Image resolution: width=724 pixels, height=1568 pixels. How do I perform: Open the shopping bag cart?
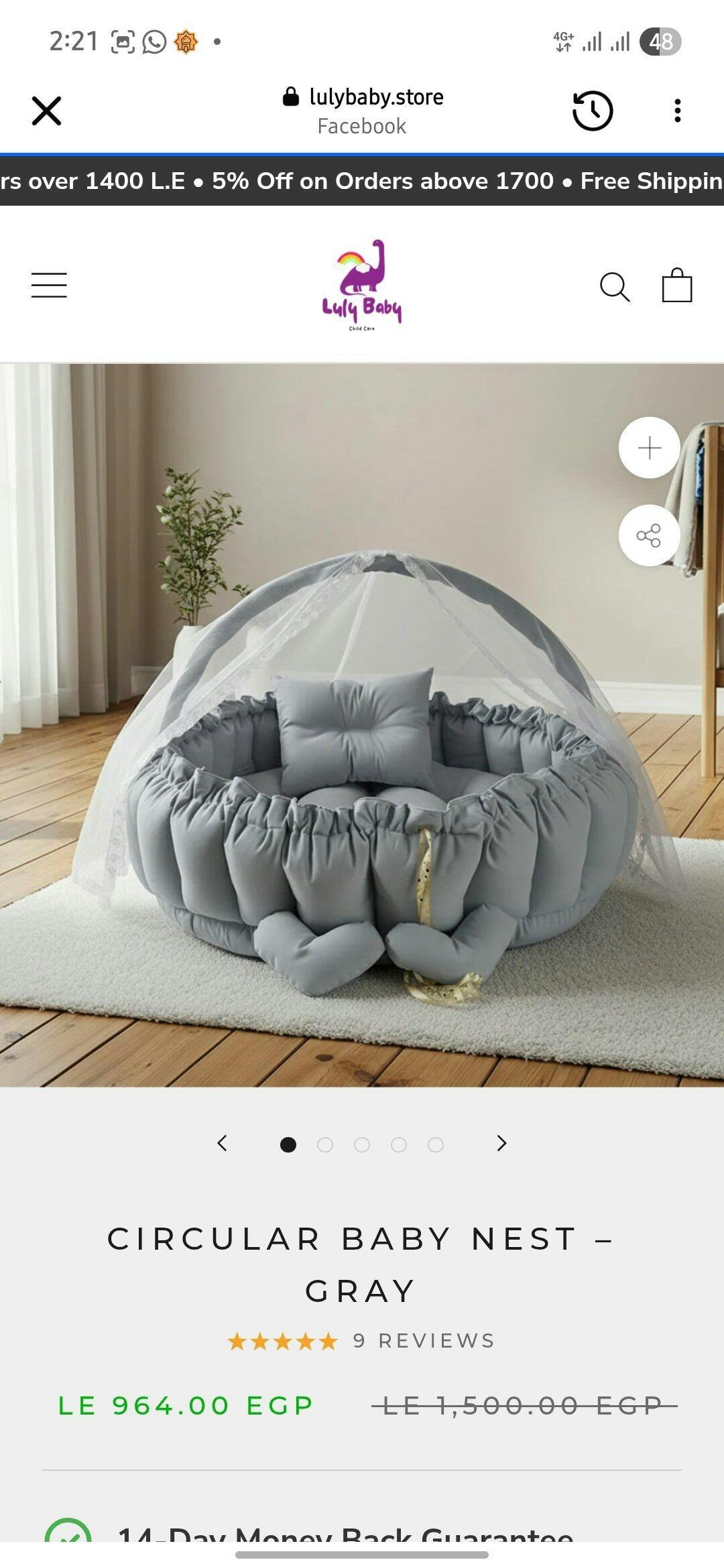coord(677,286)
